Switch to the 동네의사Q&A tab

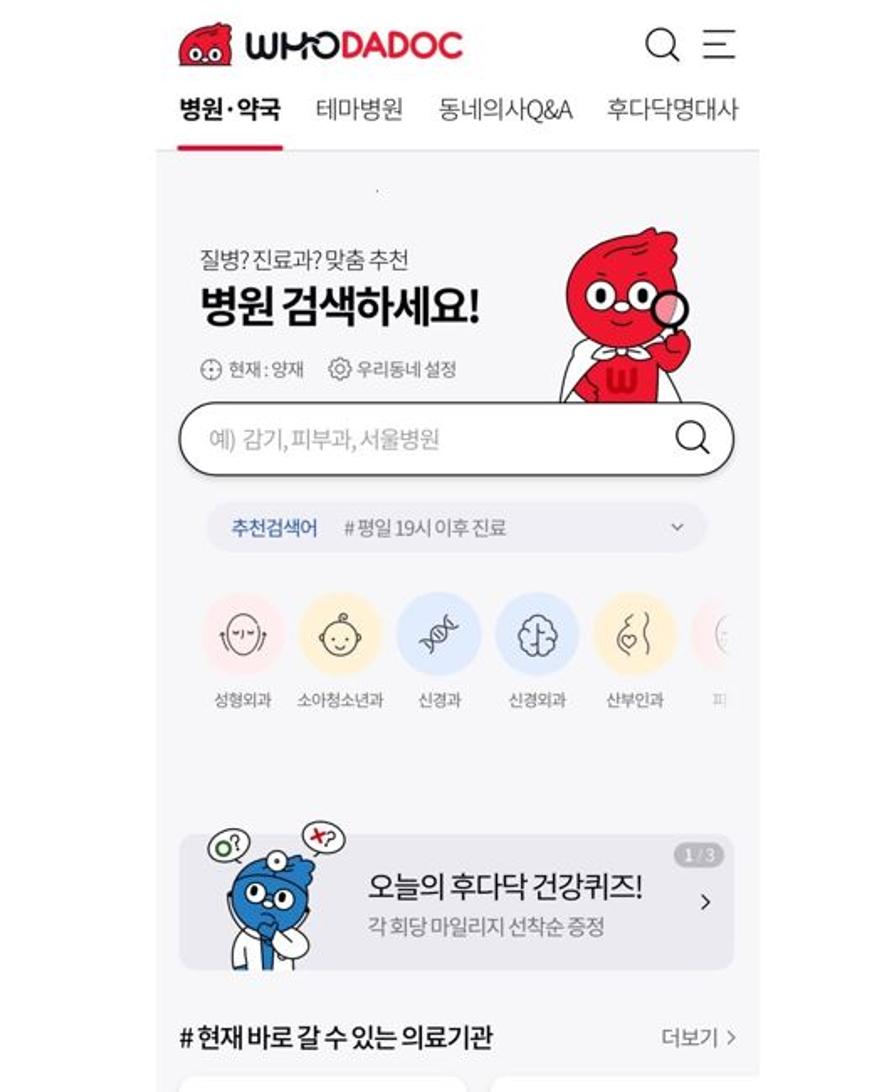[505, 109]
